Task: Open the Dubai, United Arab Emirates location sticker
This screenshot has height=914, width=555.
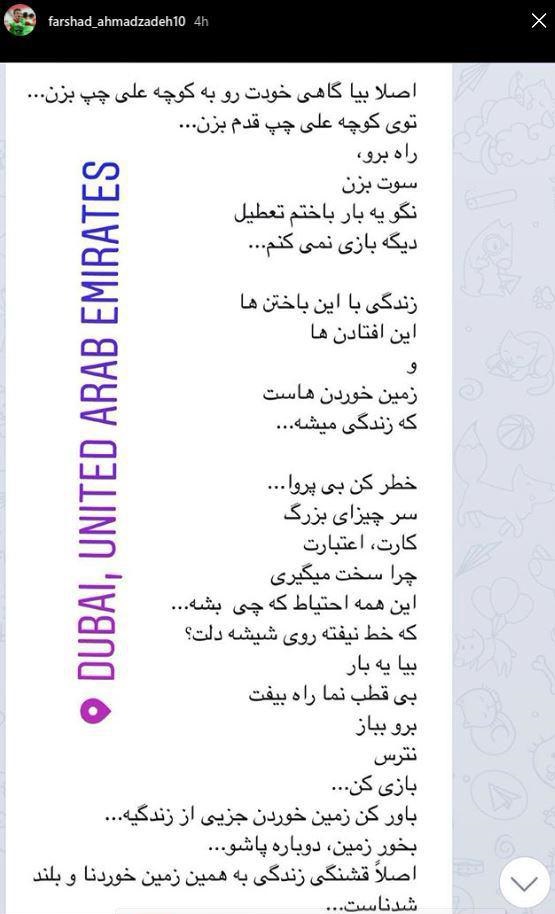Action: point(99,442)
